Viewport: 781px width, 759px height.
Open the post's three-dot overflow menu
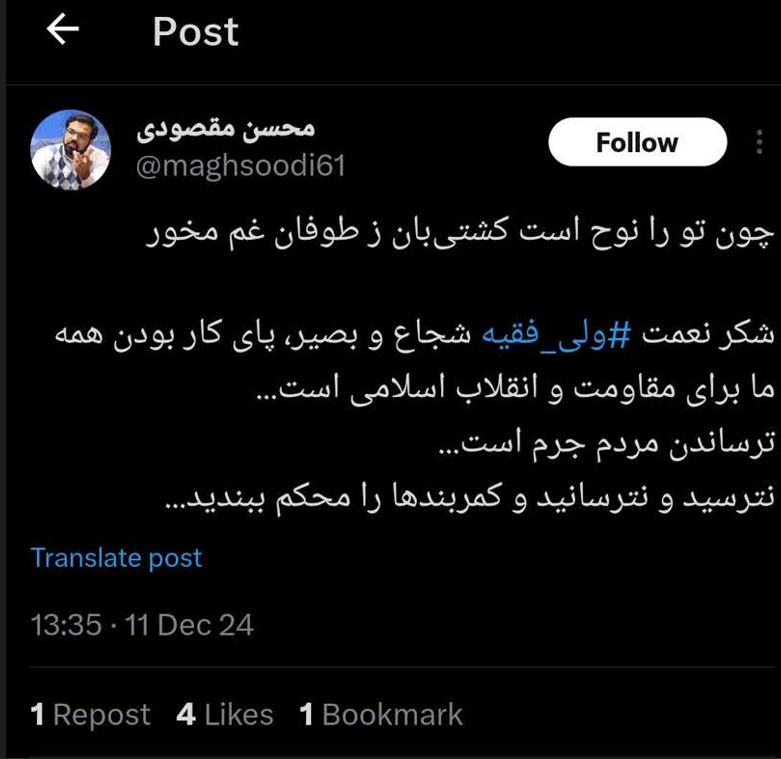759,144
